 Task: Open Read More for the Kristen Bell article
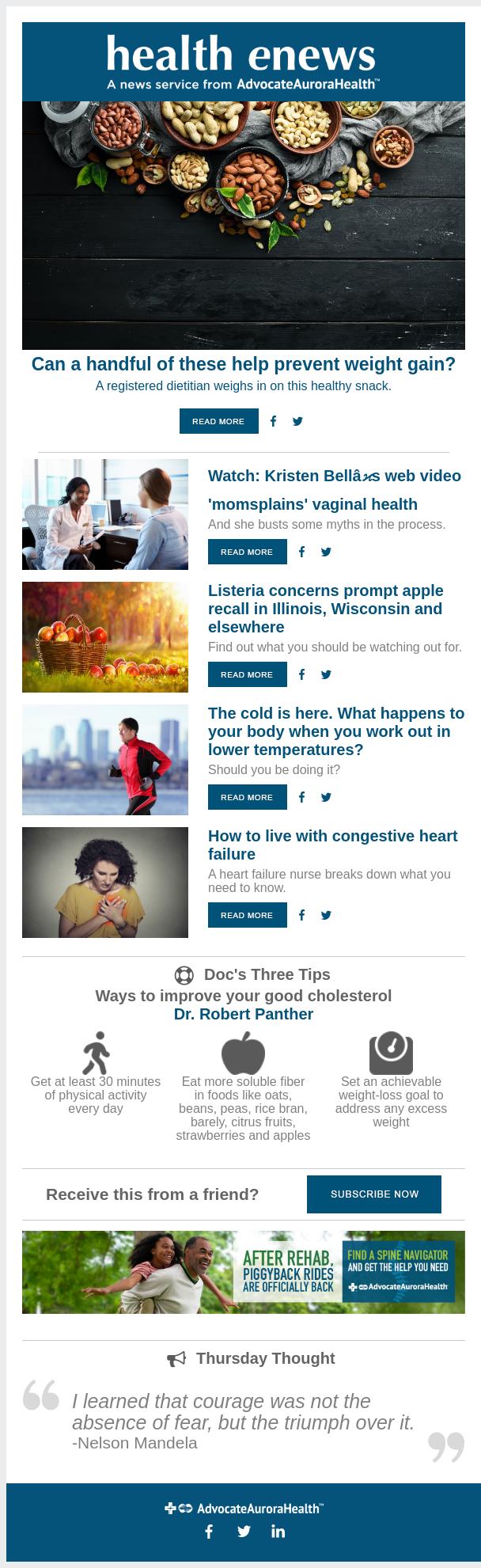[247, 552]
